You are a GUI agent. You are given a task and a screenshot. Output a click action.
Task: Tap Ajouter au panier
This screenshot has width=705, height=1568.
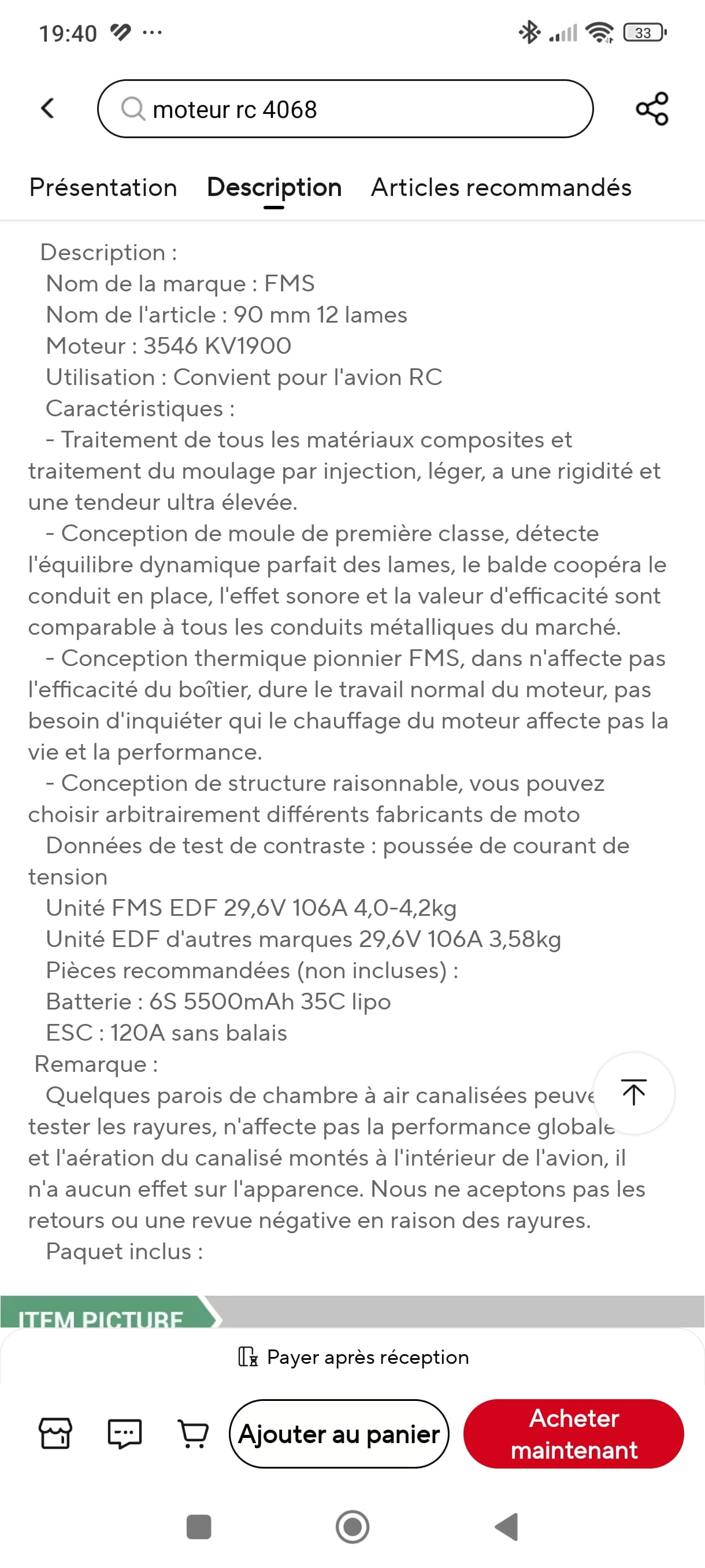click(x=339, y=1433)
